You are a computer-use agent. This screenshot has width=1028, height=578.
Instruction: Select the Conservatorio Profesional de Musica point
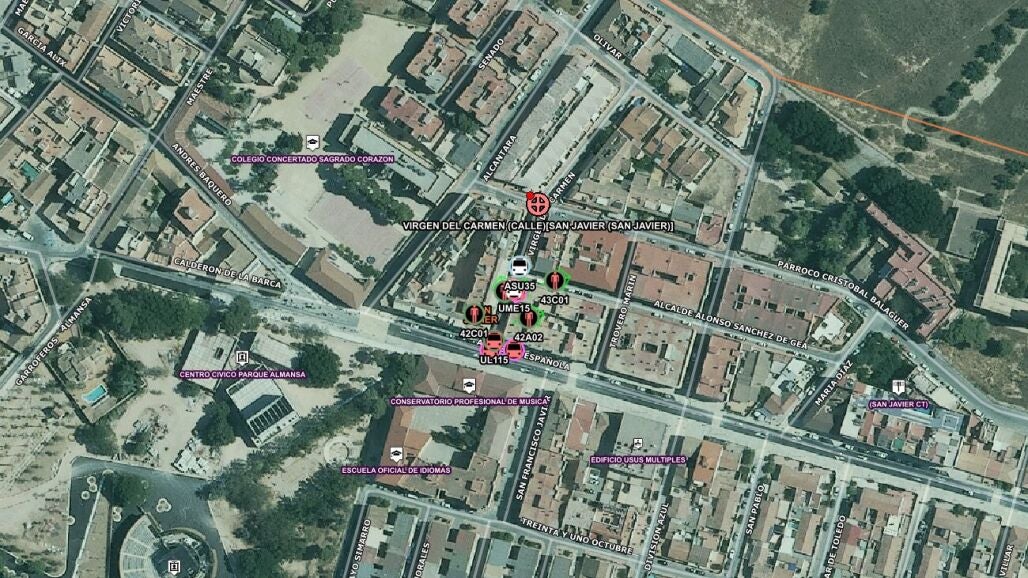(x=468, y=385)
